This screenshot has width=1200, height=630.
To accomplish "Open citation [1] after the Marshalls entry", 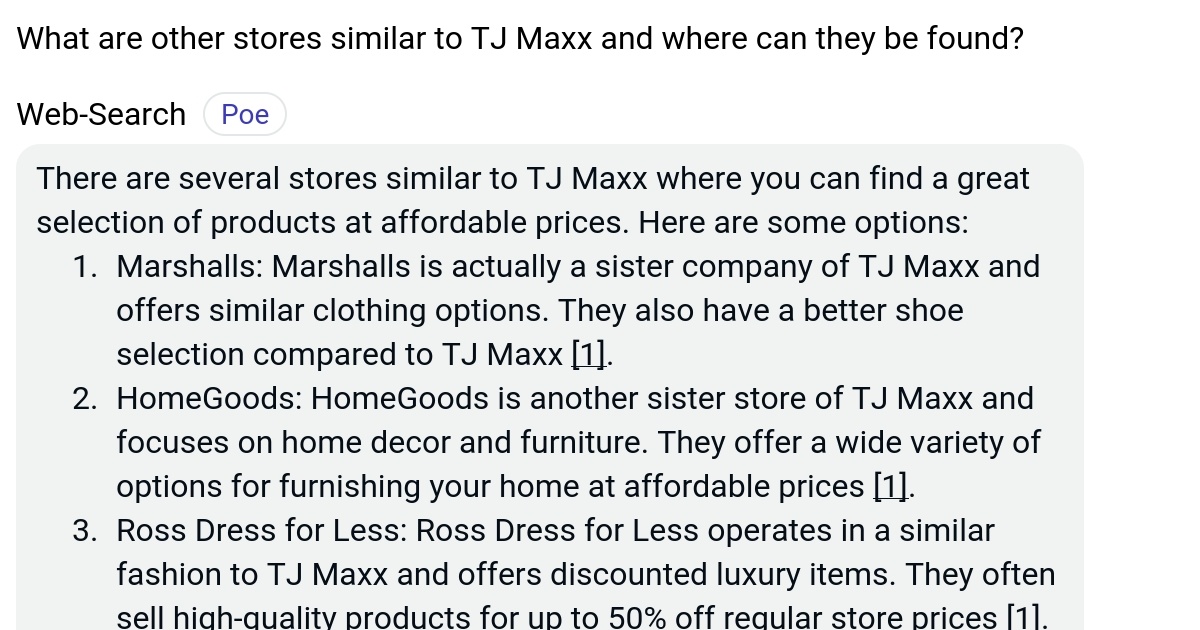I will 588,355.
